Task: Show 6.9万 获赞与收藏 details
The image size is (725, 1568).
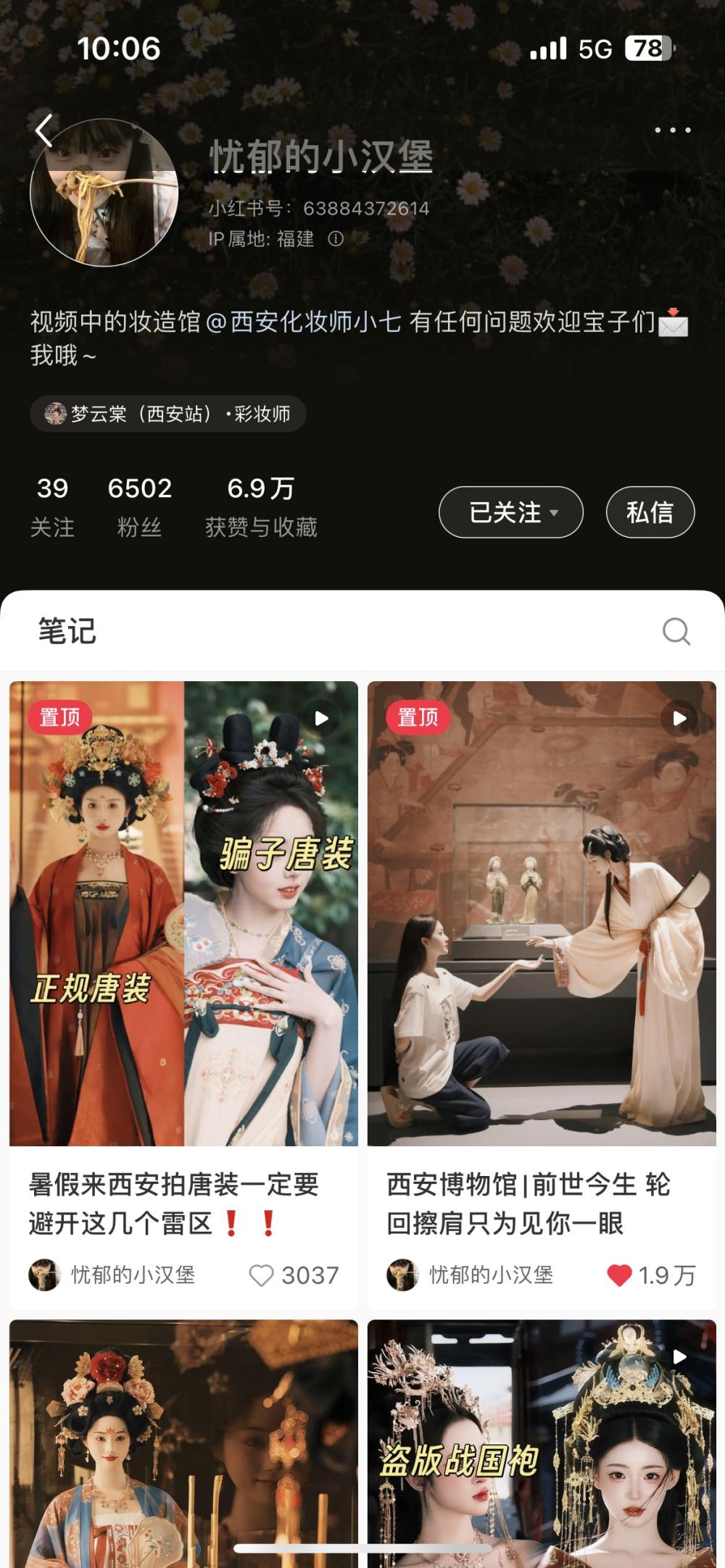Action: tap(261, 506)
